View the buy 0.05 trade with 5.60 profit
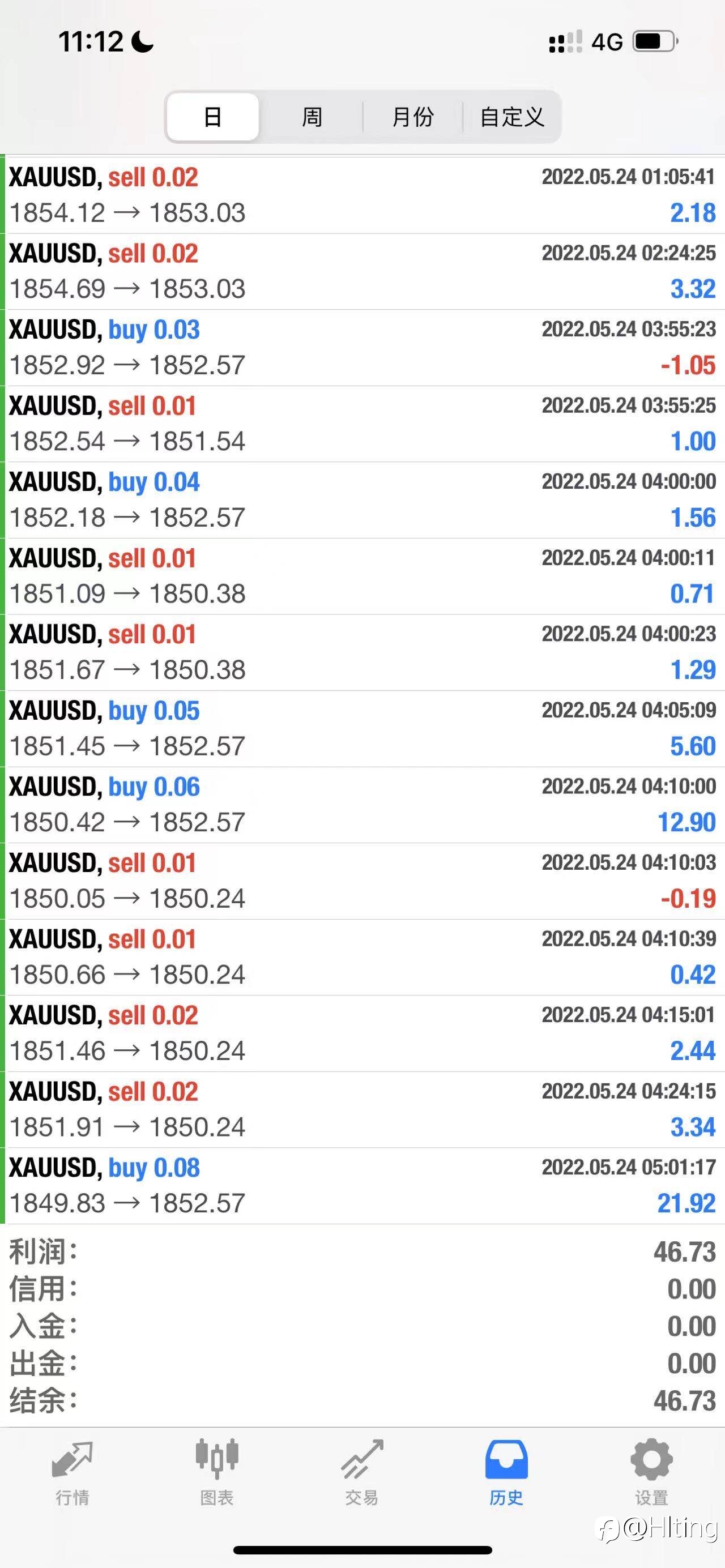Screen dimensions: 725x1568 point(365,729)
